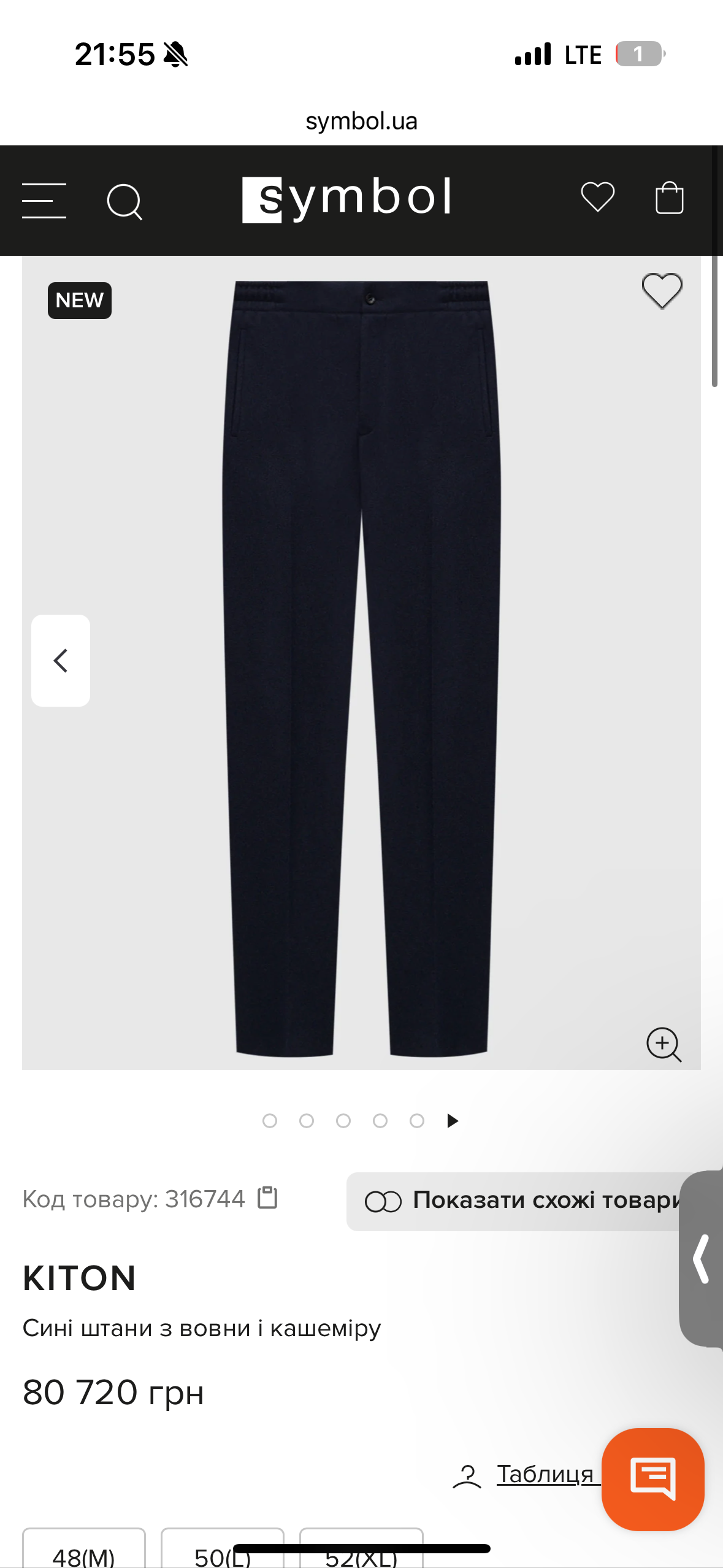Screen dimensions: 723x1568
Task: Play the product video via triangle indicator
Action: click(453, 1121)
